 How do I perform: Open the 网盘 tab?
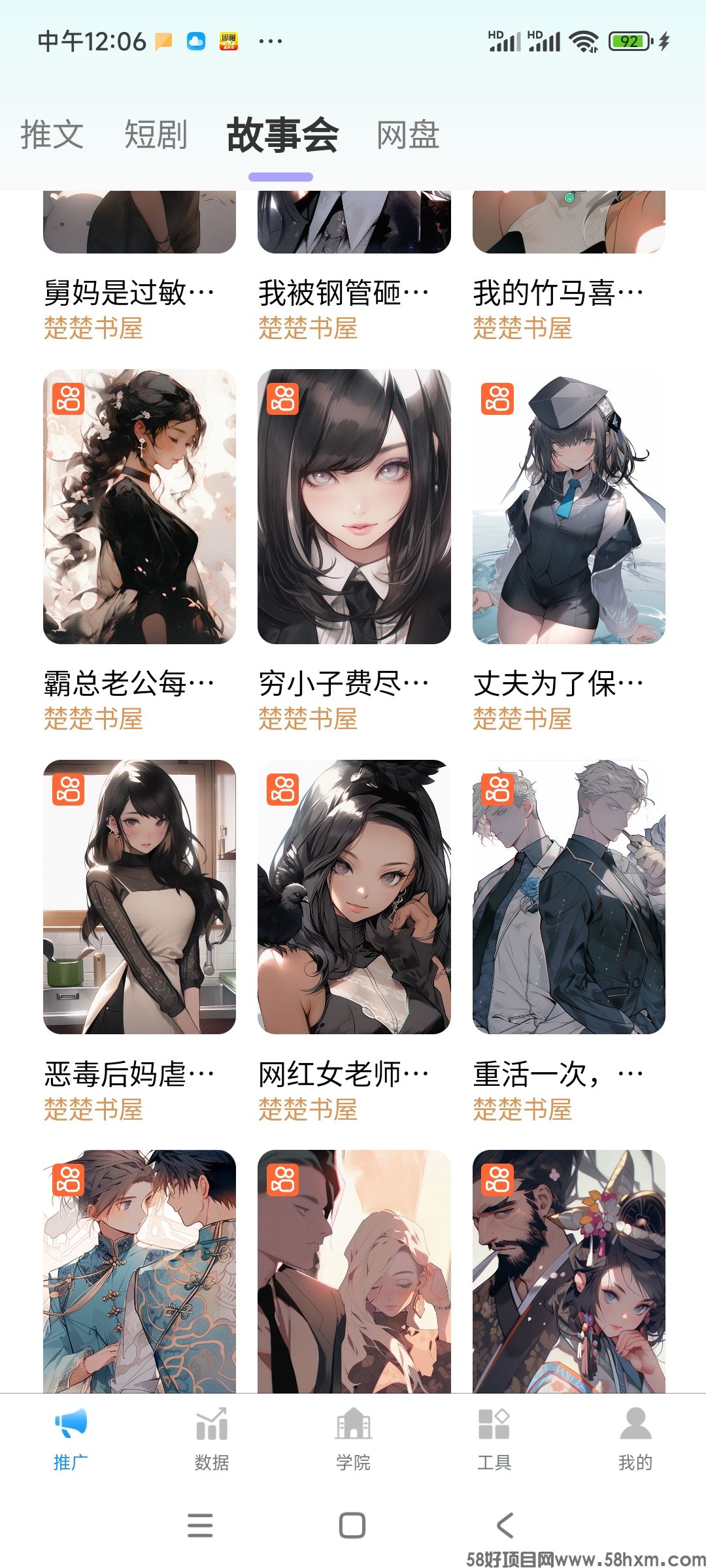(x=408, y=135)
